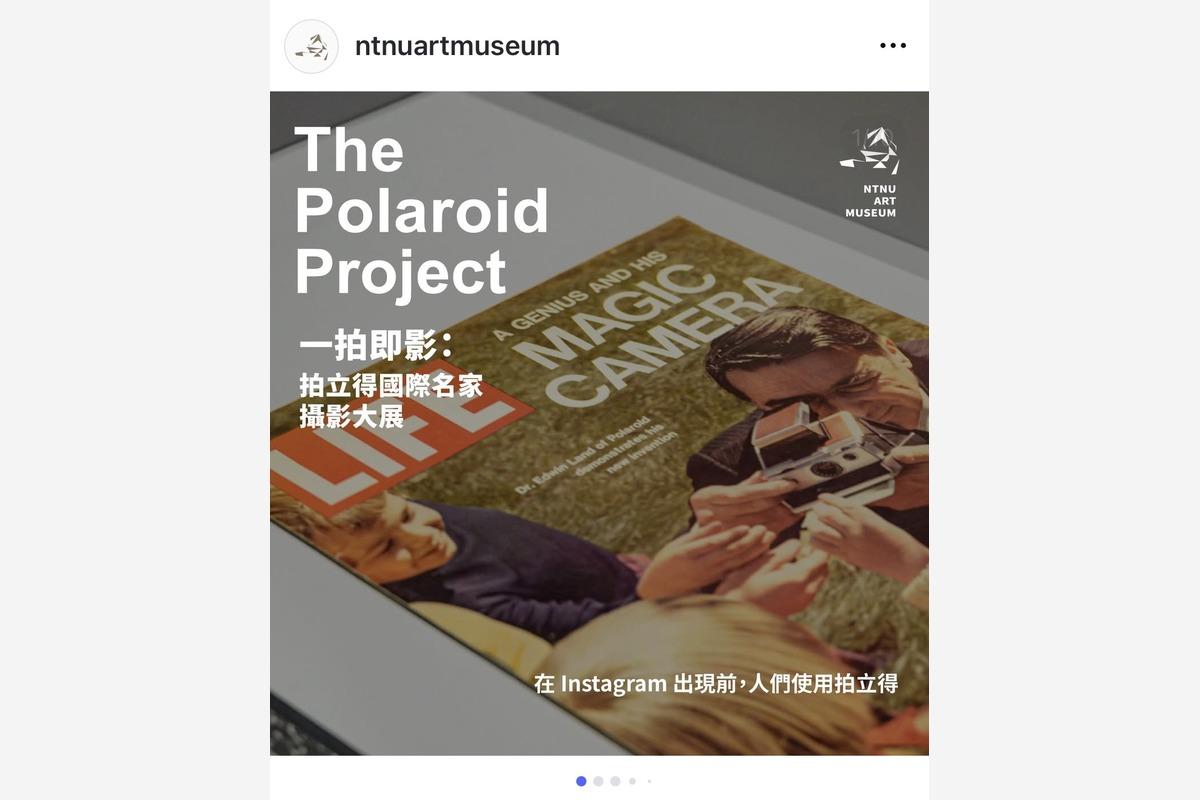Open the ntnuartmuseum username link
1200x800 pixels.
(457, 46)
